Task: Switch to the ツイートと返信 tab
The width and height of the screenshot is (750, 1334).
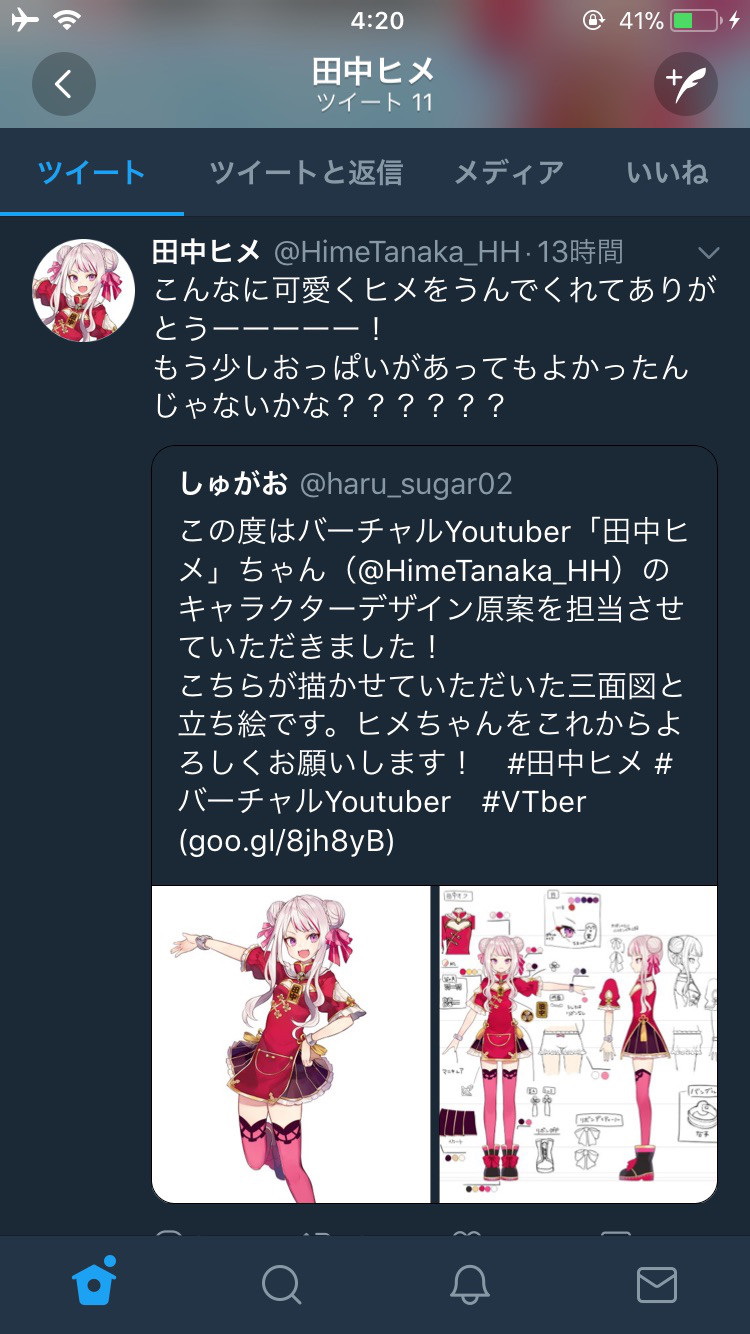Action: pyautogui.click(x=306, y=172)
